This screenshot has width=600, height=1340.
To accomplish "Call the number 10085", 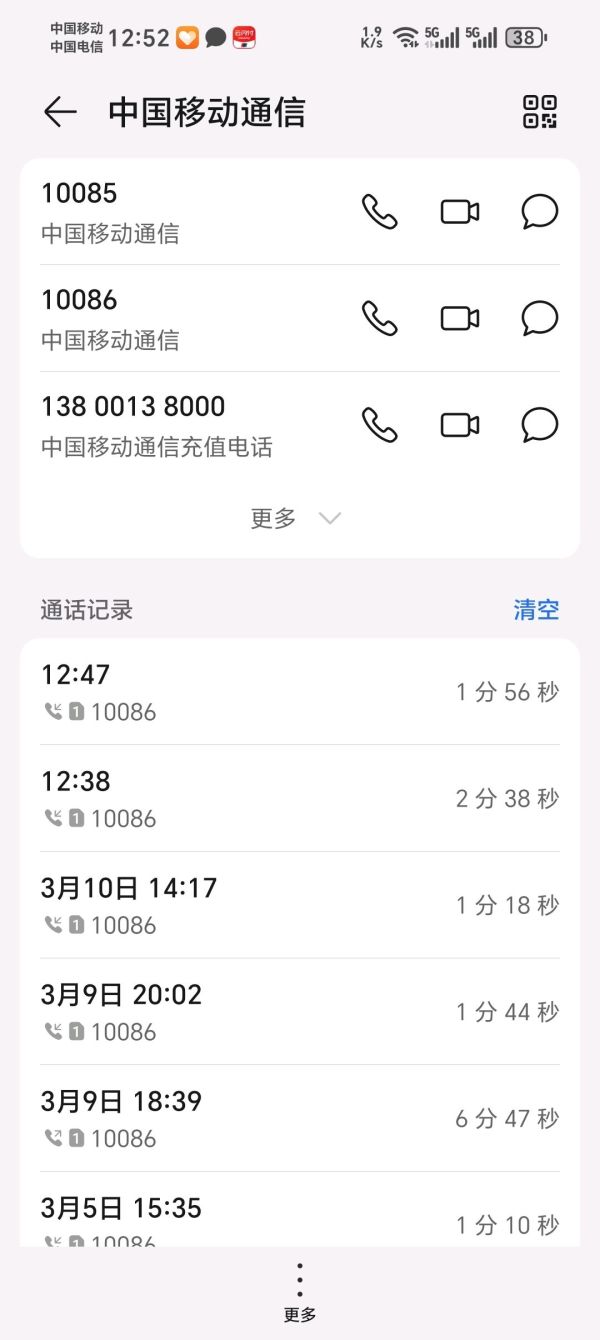I will 379,212.
